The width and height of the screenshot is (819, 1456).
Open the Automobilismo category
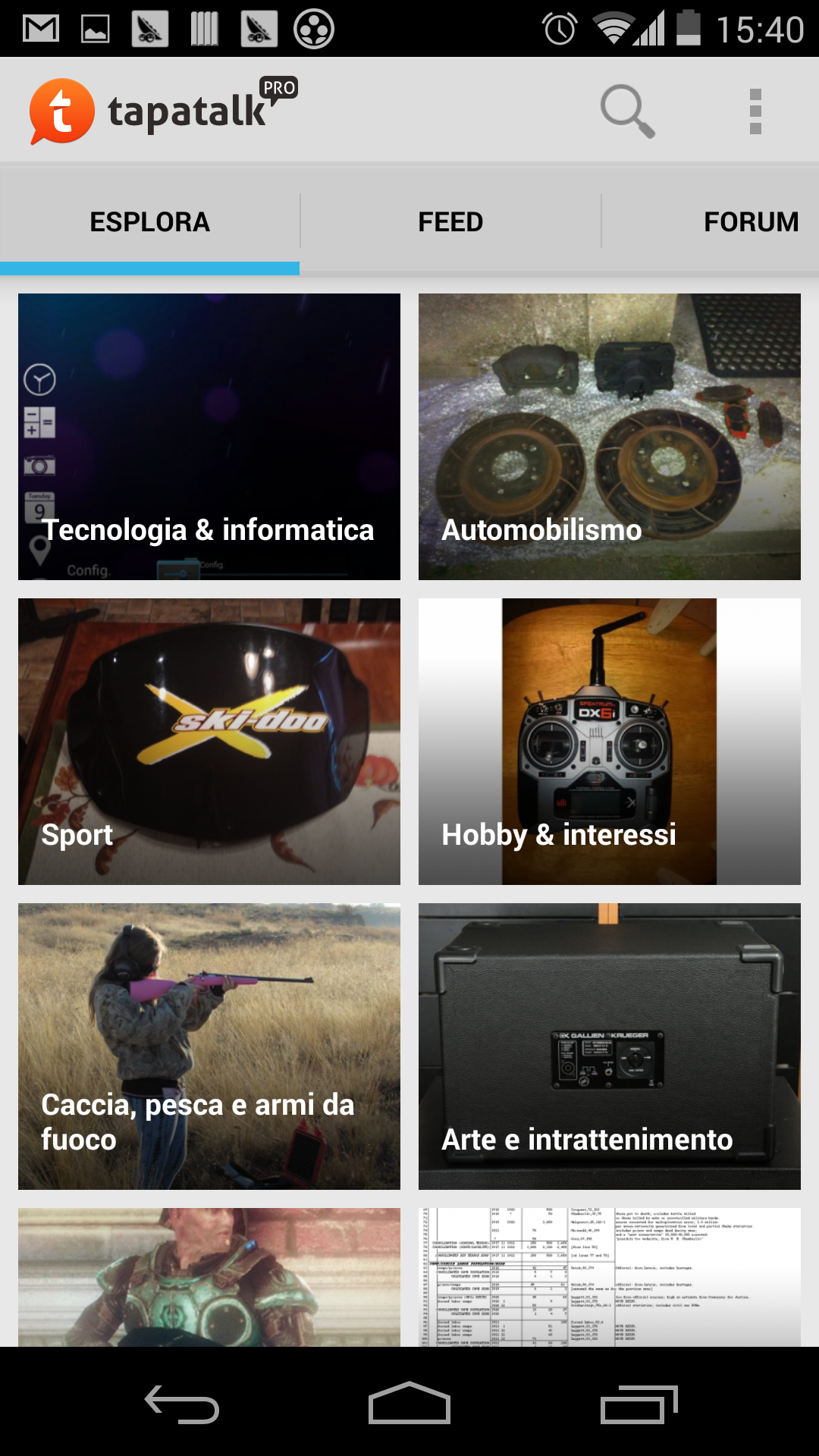coord(609,437)
